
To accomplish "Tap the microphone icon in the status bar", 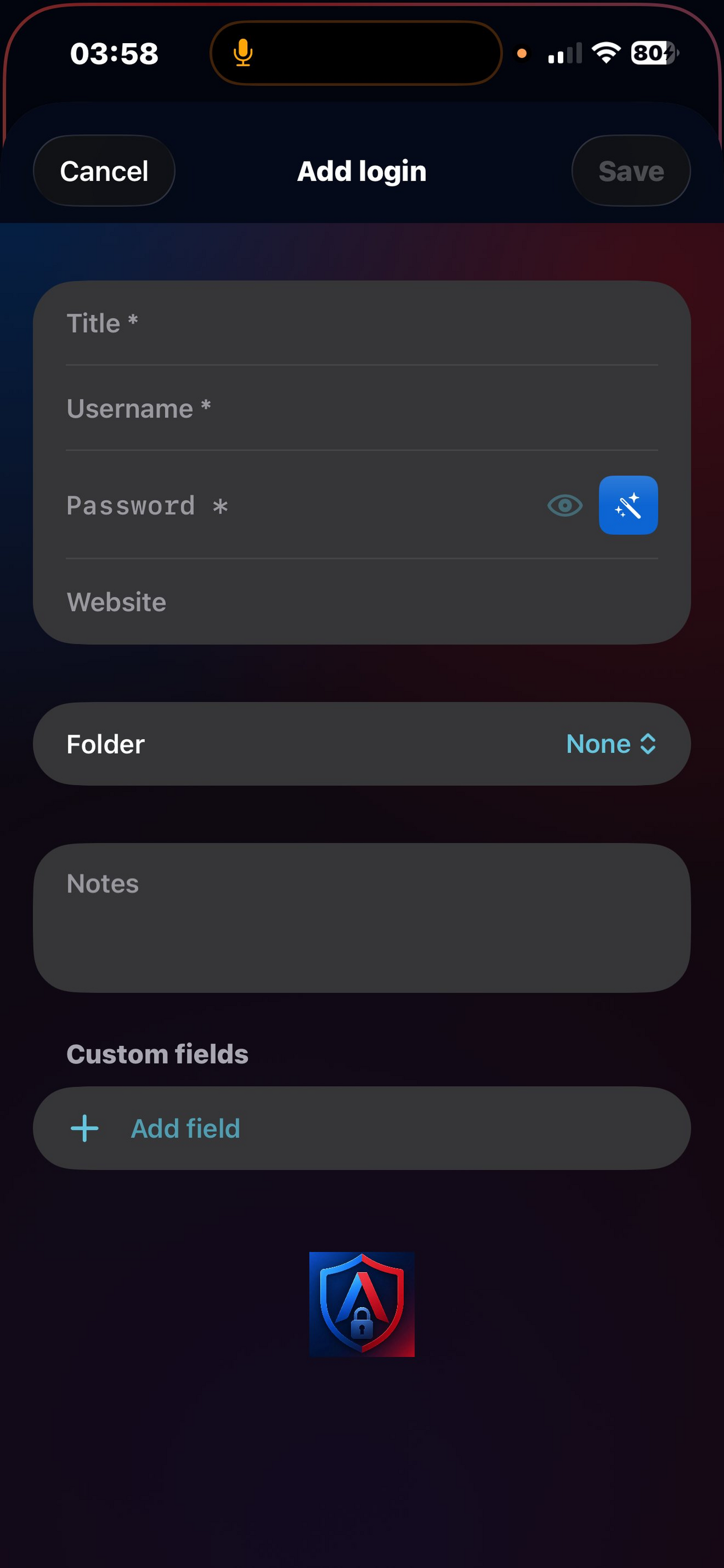I will point(242,53).
